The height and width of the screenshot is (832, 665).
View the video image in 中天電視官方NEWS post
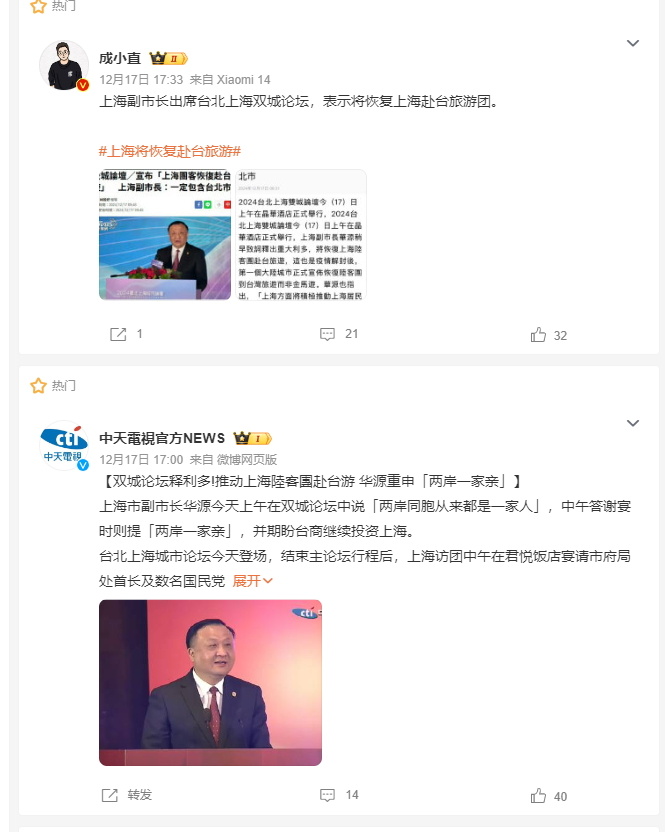tap(210, 682)
